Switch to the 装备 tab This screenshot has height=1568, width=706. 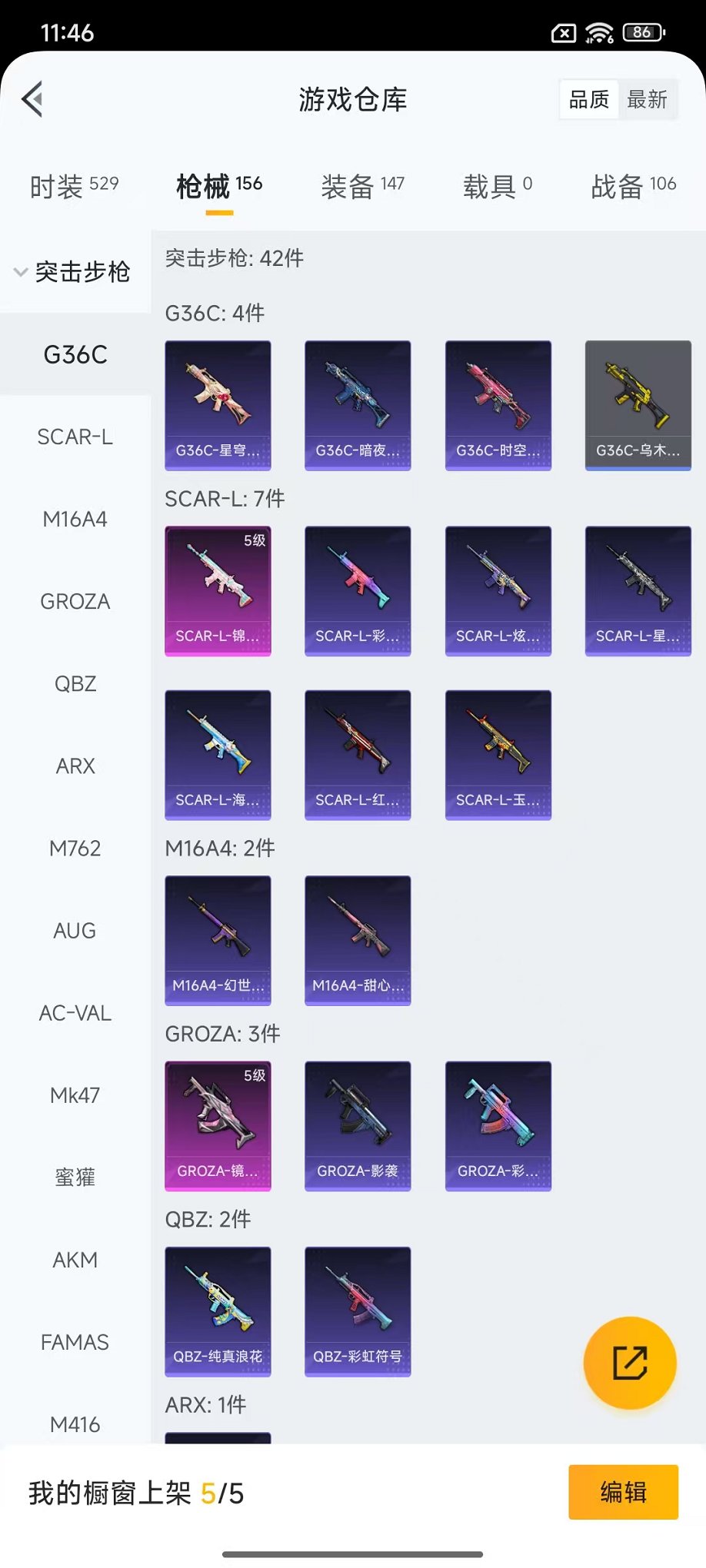(362, 185)
